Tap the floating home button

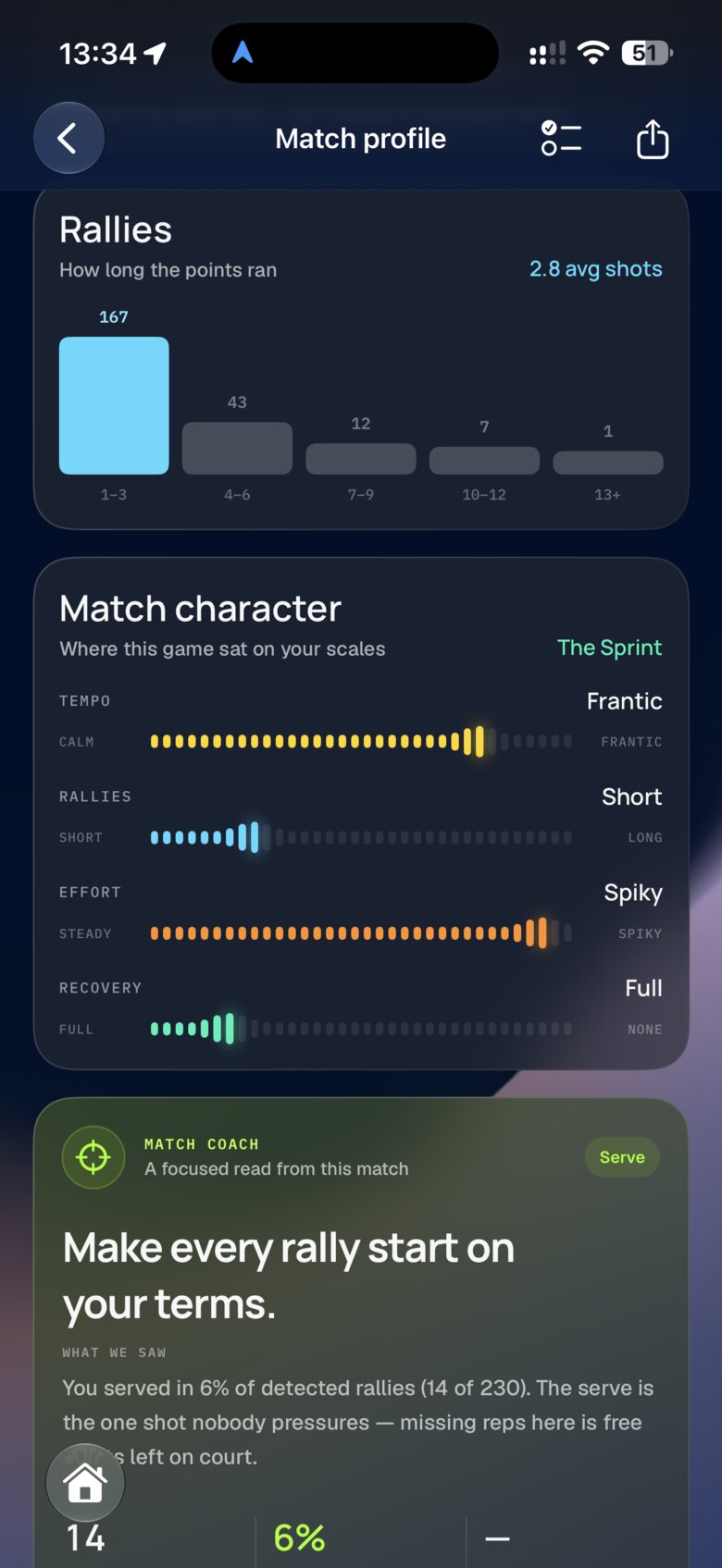(x=85, y=1482)
